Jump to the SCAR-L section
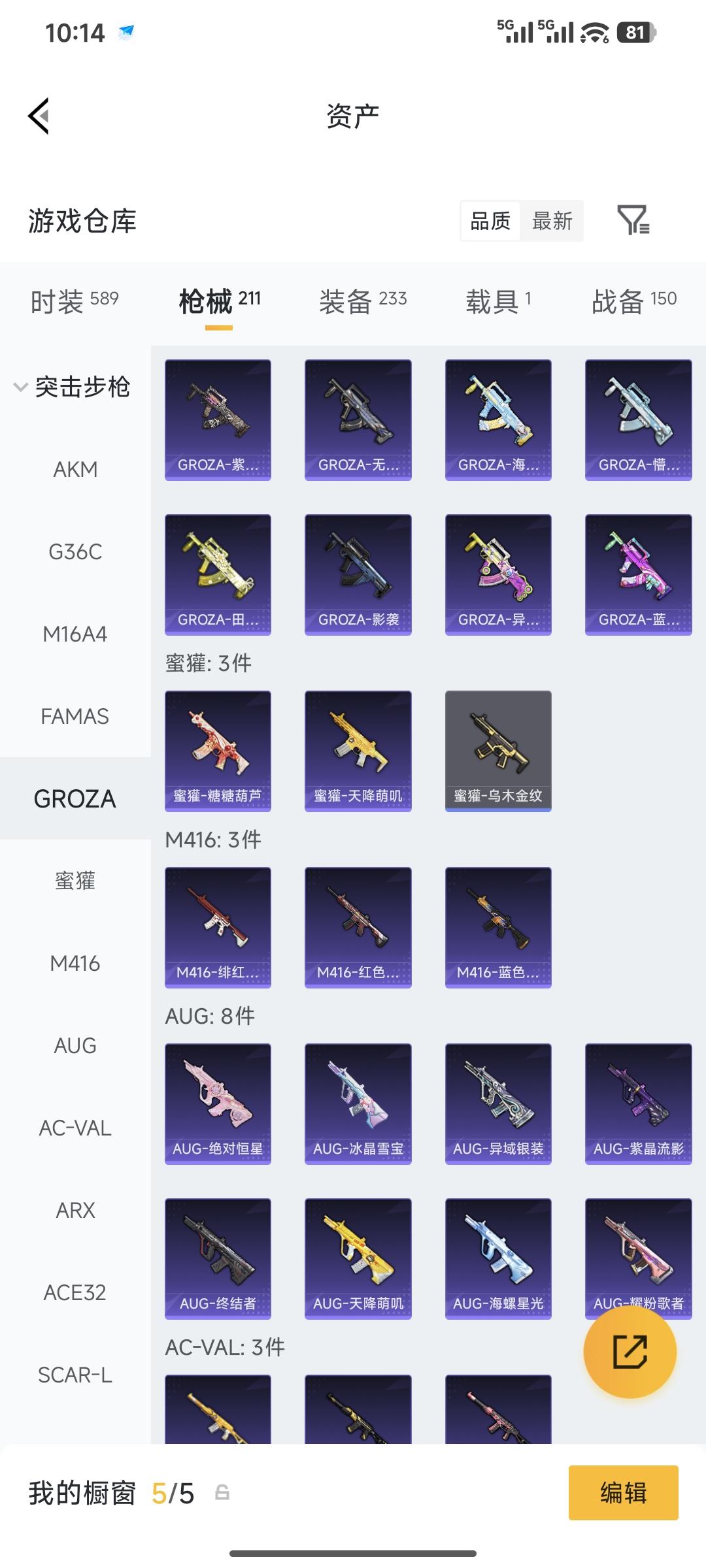This screenshot has width=706, height=1568. [x=75, y=1375]
